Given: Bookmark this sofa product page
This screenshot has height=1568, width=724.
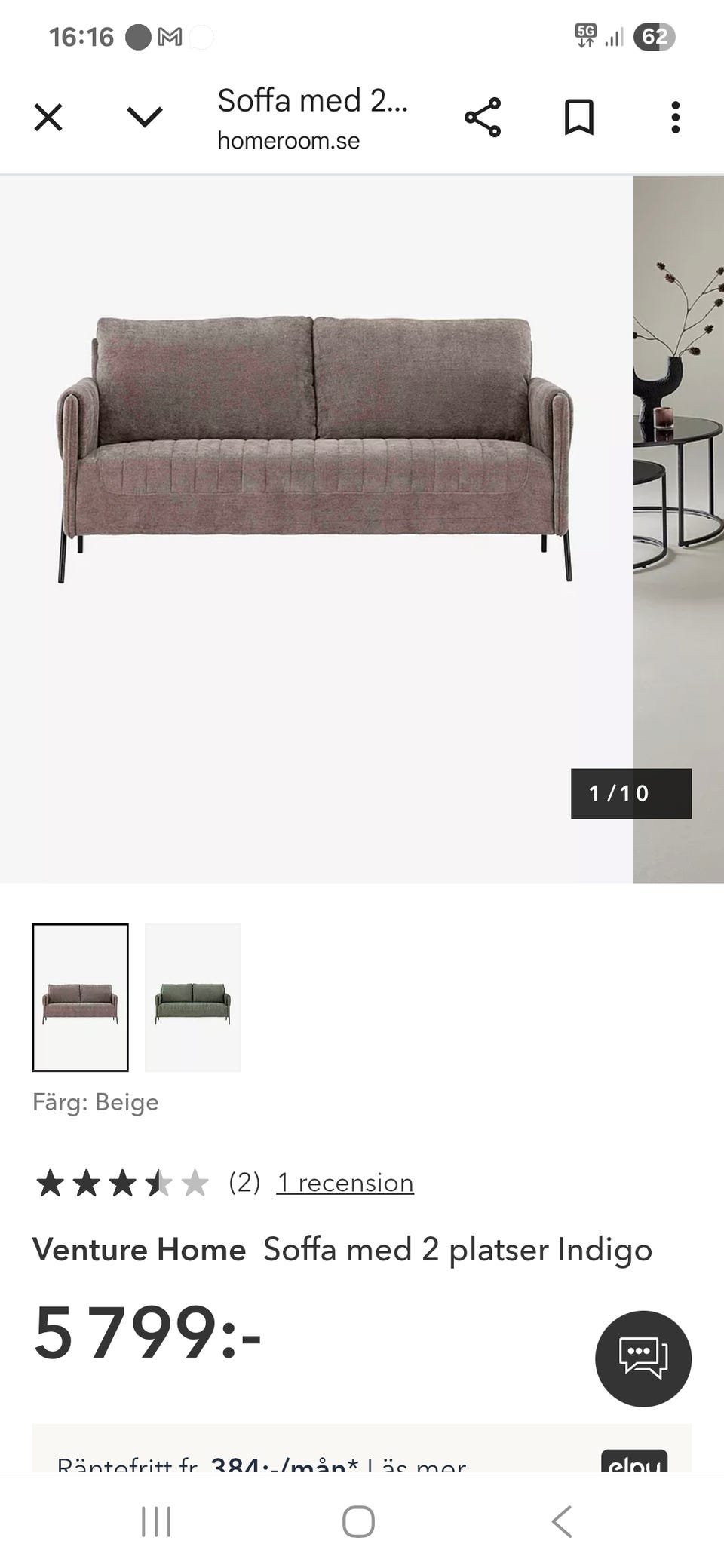Looking at the screenshot, I should (x=580, y=115).
